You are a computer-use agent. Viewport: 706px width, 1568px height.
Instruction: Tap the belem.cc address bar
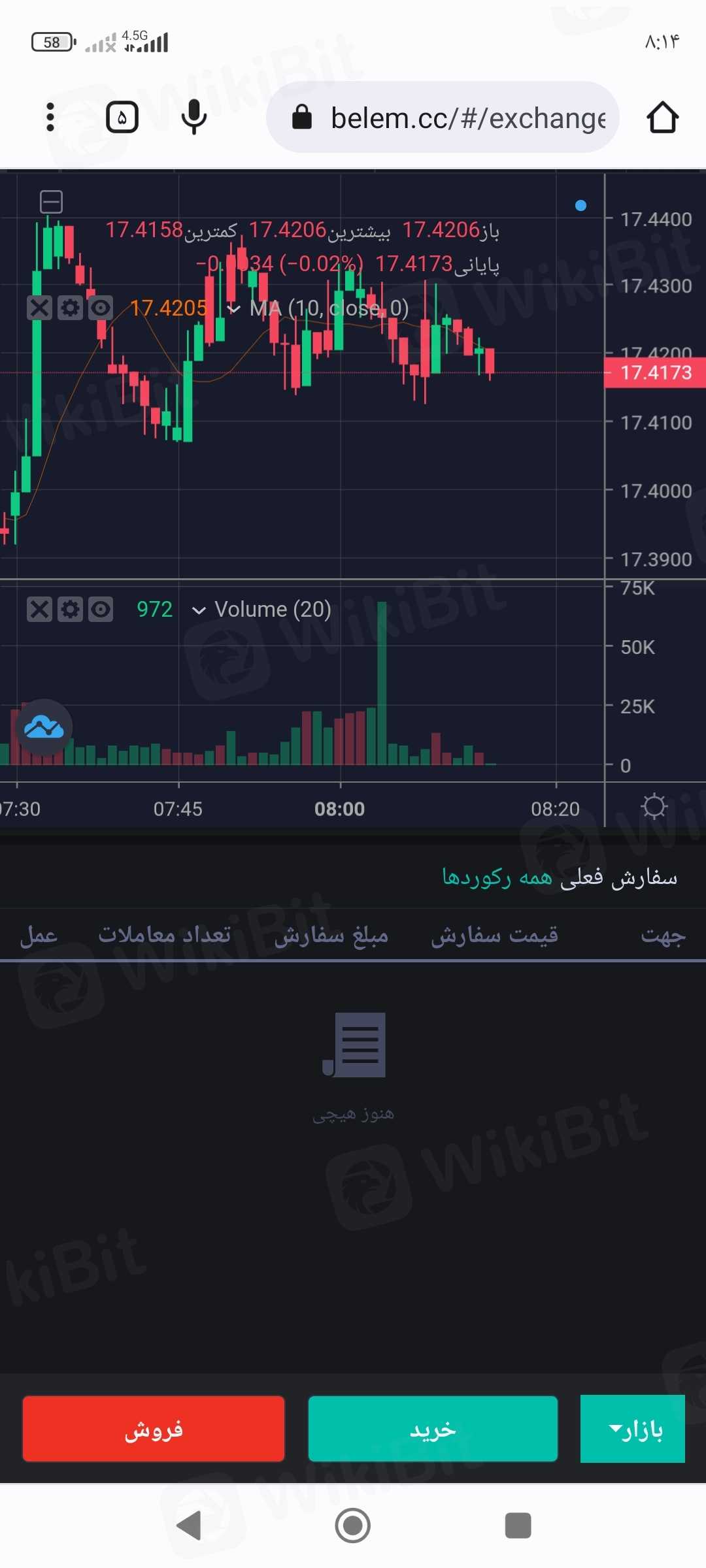451,118
